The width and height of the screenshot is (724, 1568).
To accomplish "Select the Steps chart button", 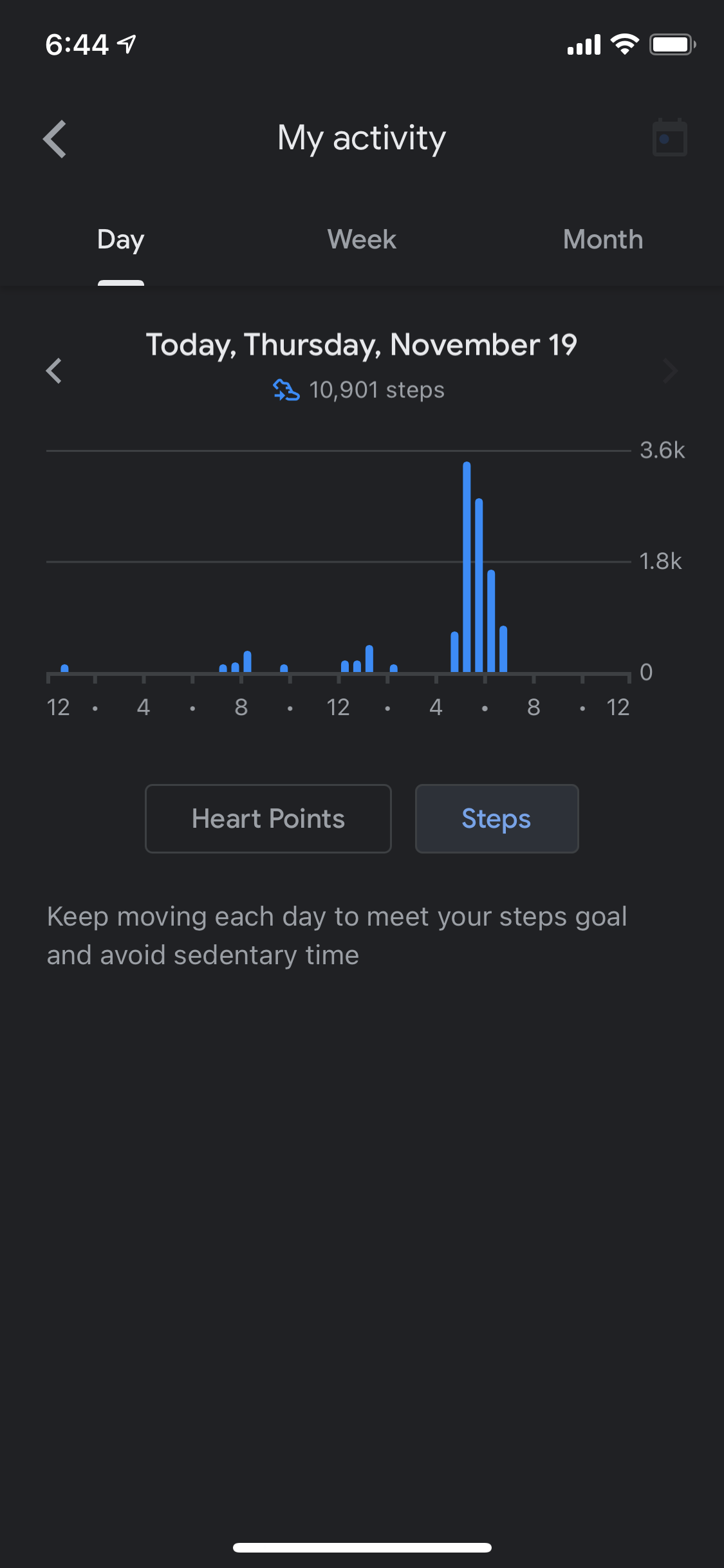I will click(x=496, y=819).
